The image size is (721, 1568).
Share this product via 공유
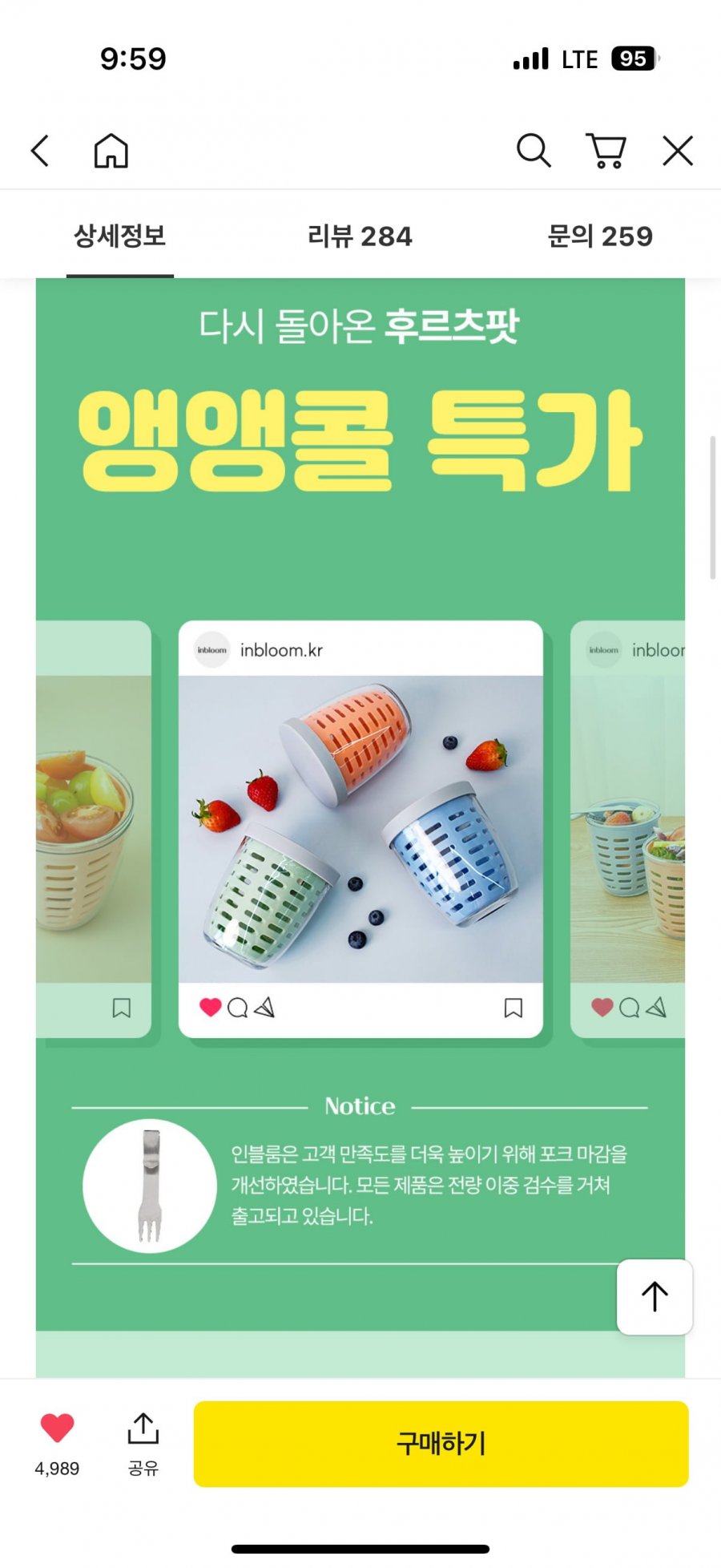143,1444
